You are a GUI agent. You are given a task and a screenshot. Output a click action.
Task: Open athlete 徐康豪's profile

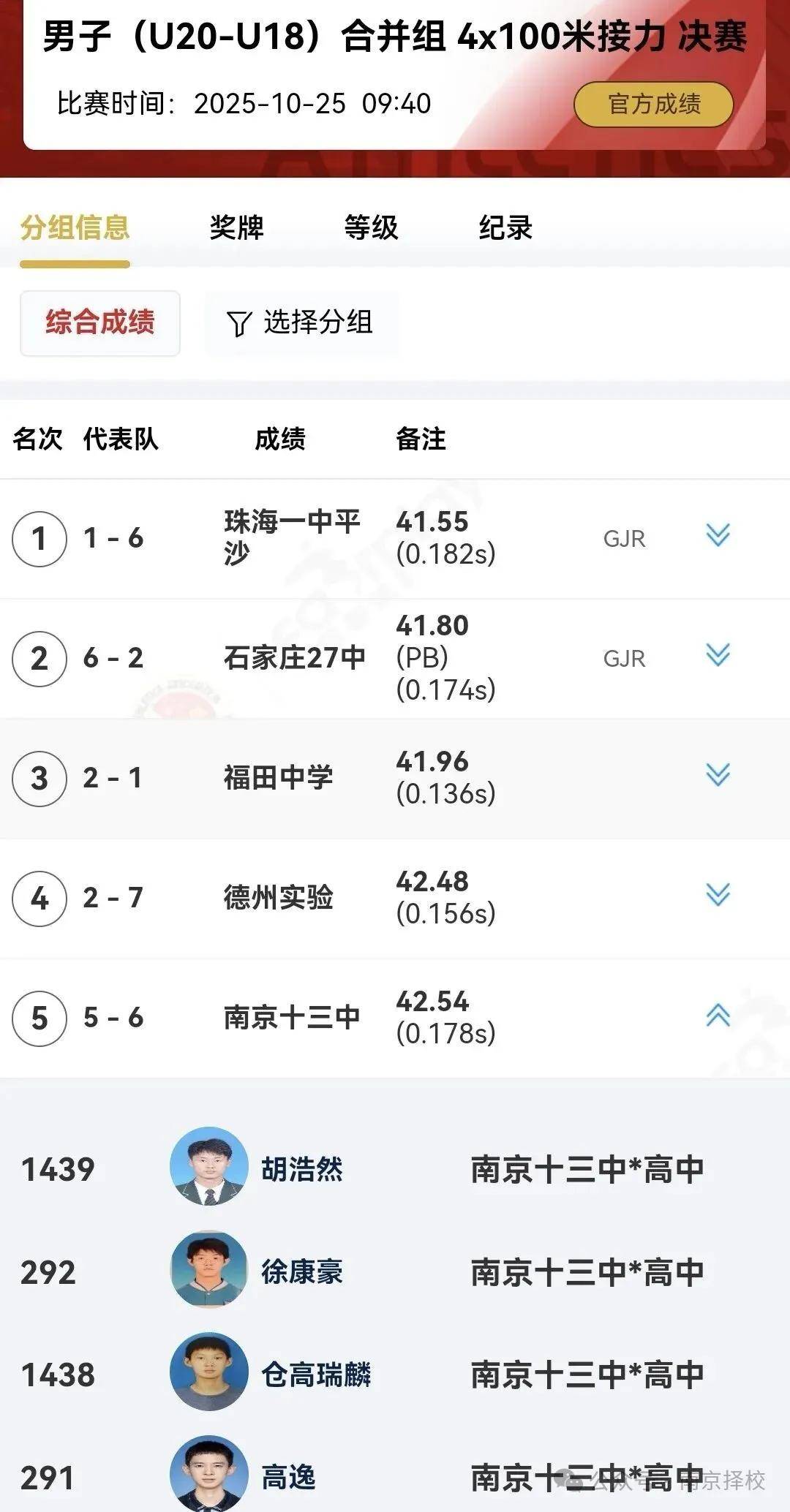(x=301, y=1272)
